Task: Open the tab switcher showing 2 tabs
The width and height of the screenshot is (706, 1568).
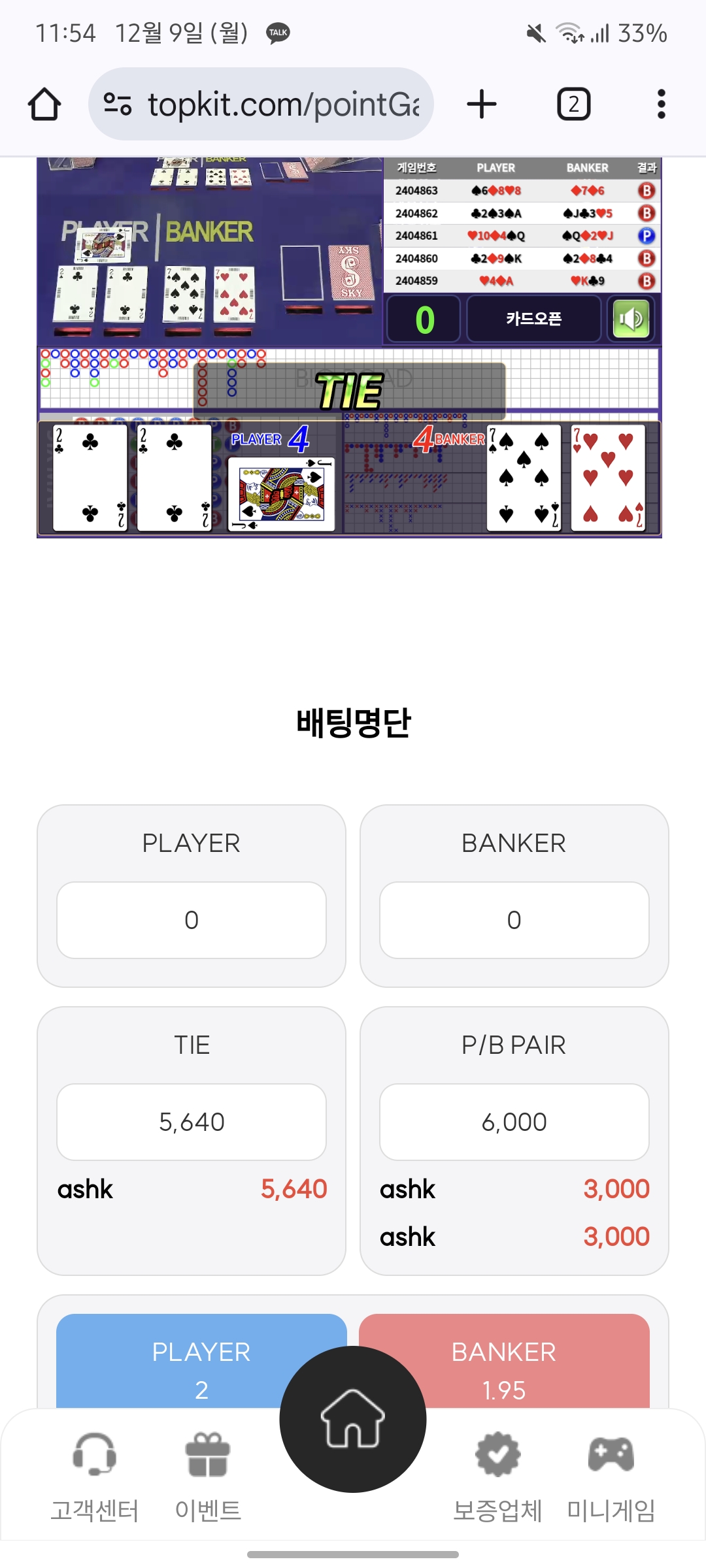Action: click(573, 105)
